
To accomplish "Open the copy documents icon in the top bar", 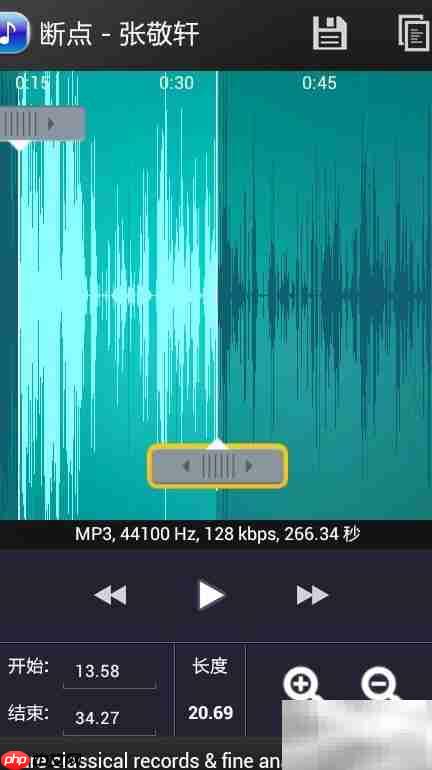I will 415,33.
